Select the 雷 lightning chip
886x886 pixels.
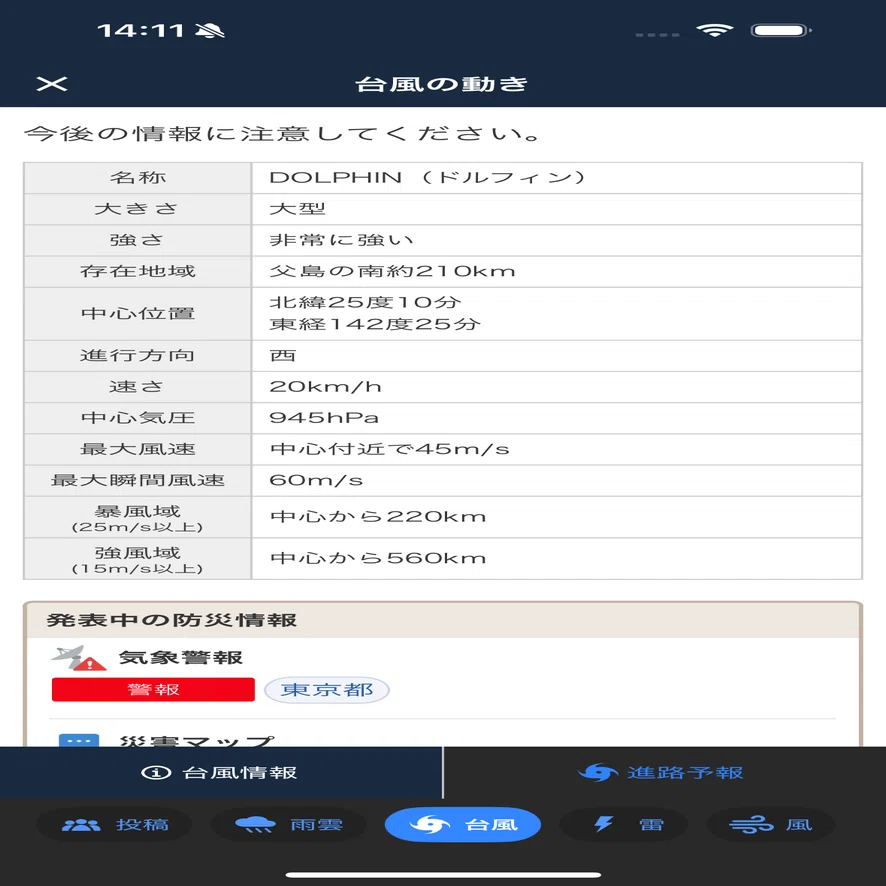click(x=624, y=825)
